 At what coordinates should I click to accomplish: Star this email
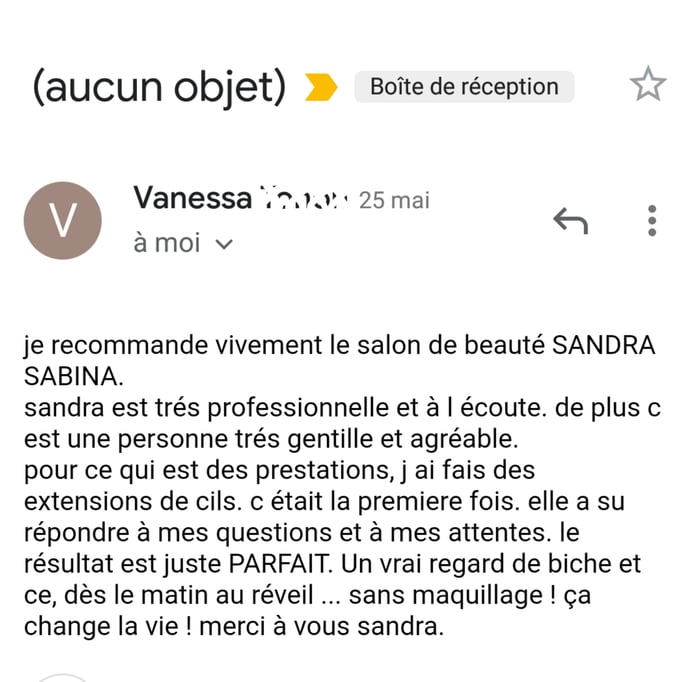[648, 86]
